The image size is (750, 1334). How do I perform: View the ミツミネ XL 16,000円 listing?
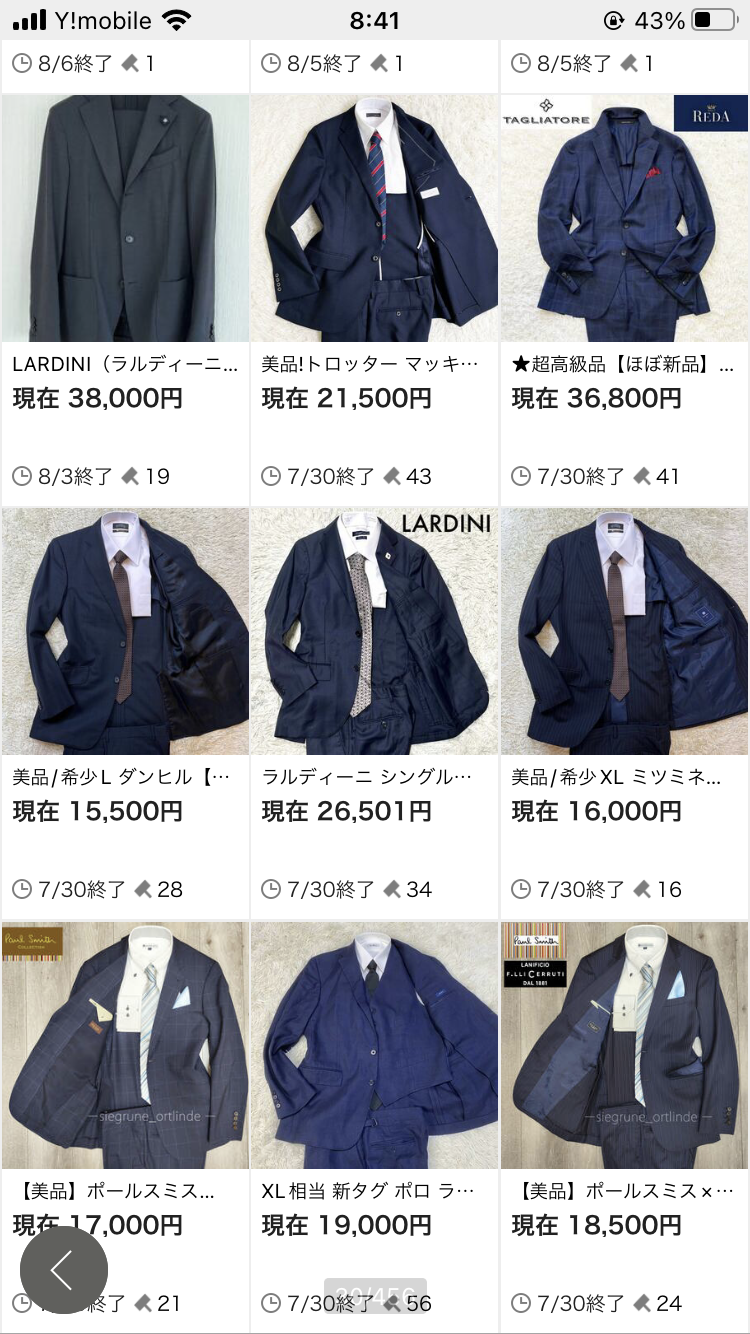[624, 632]
